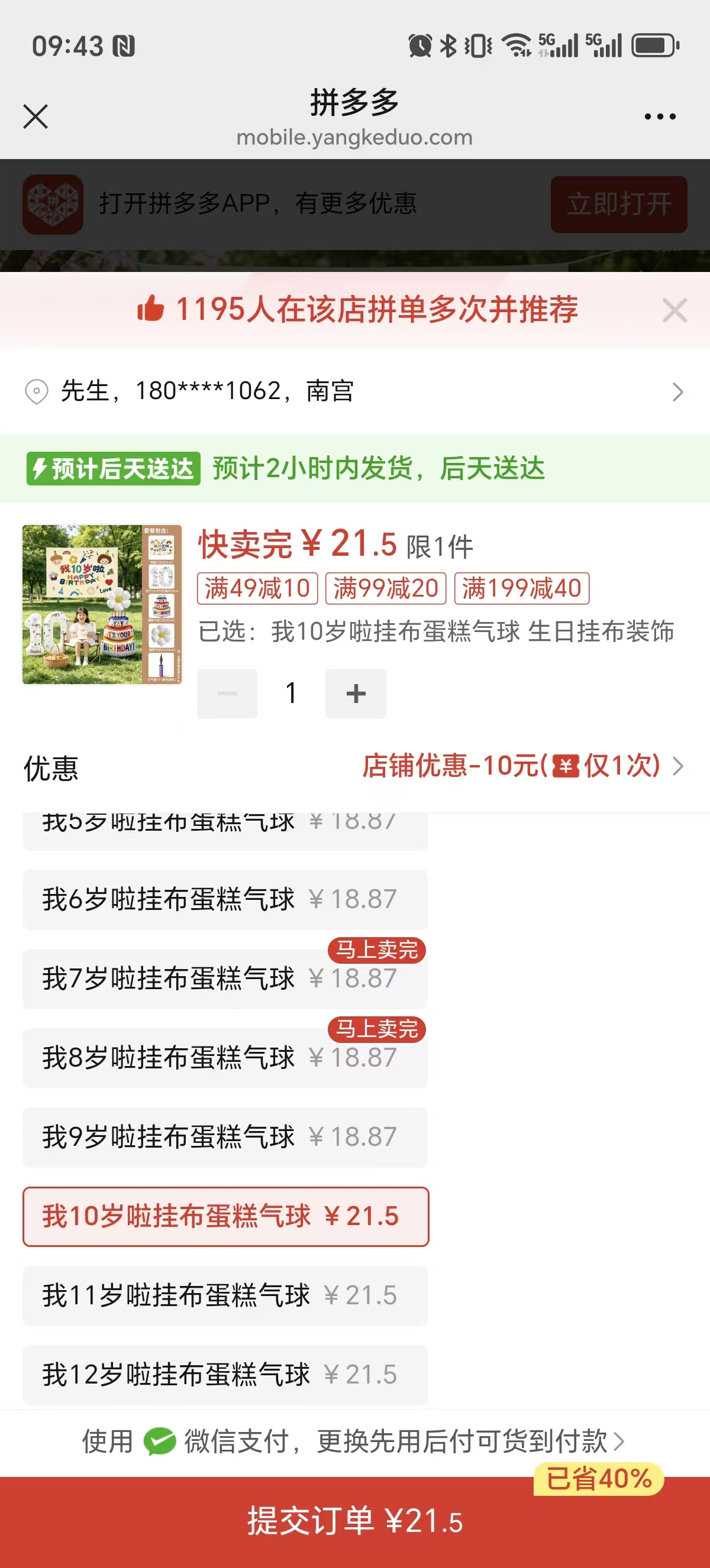Change payment method from 微信支付

pos(354,1441)
